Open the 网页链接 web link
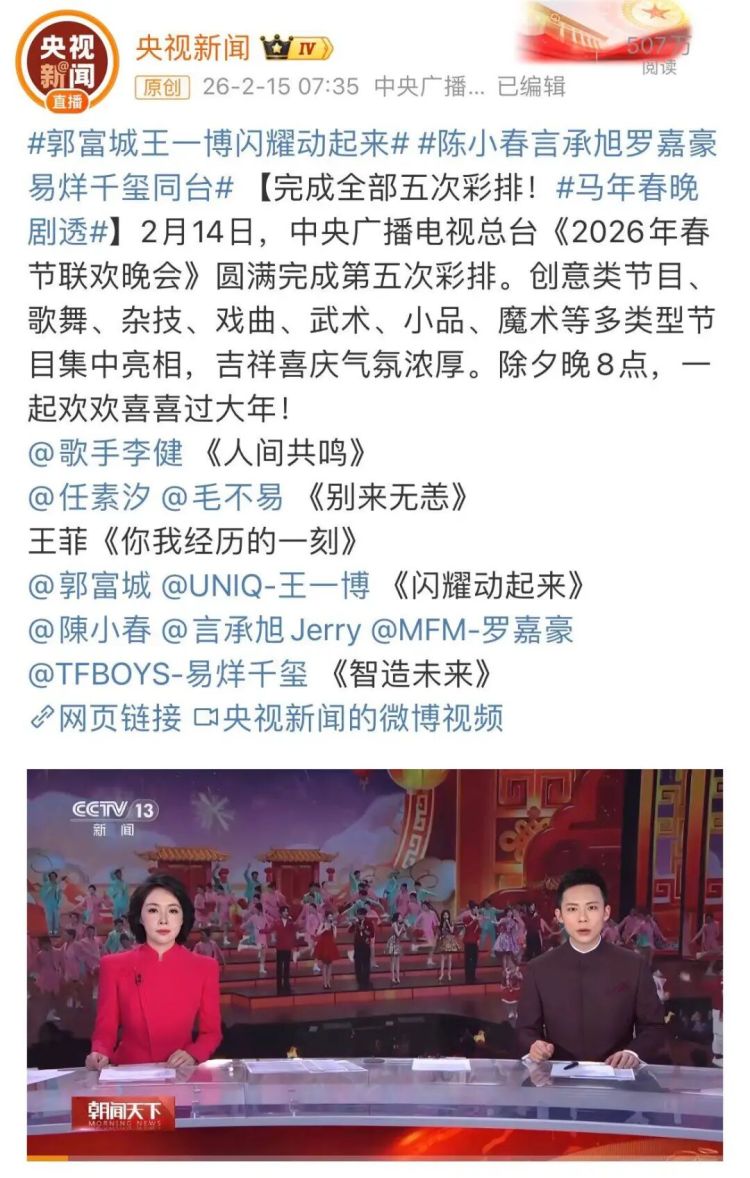The height and width of the screenshot is (1178, 750). tap(106, 717)
